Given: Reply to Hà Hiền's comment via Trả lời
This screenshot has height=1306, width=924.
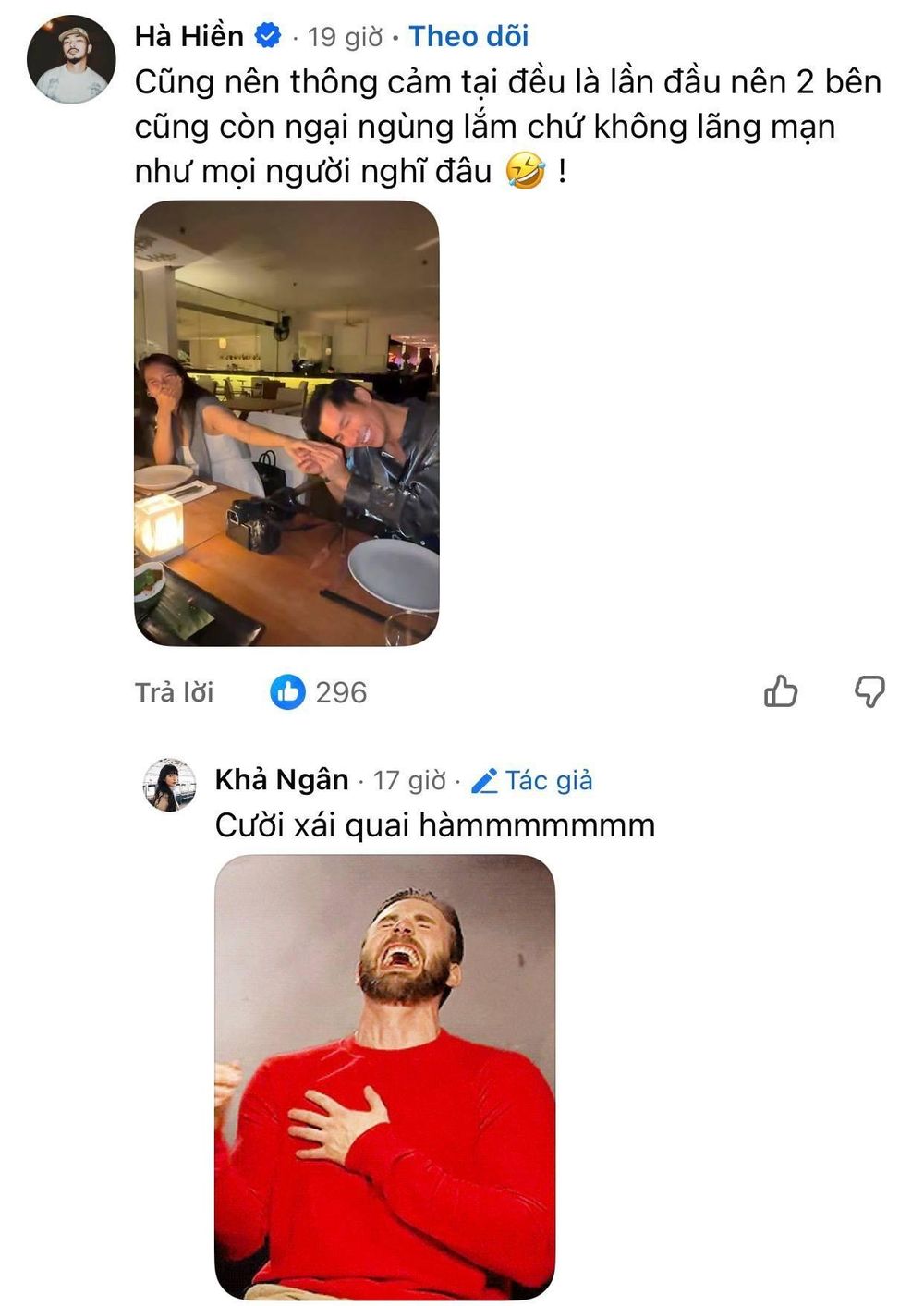Looking at the screenshot, I should 174,692.
